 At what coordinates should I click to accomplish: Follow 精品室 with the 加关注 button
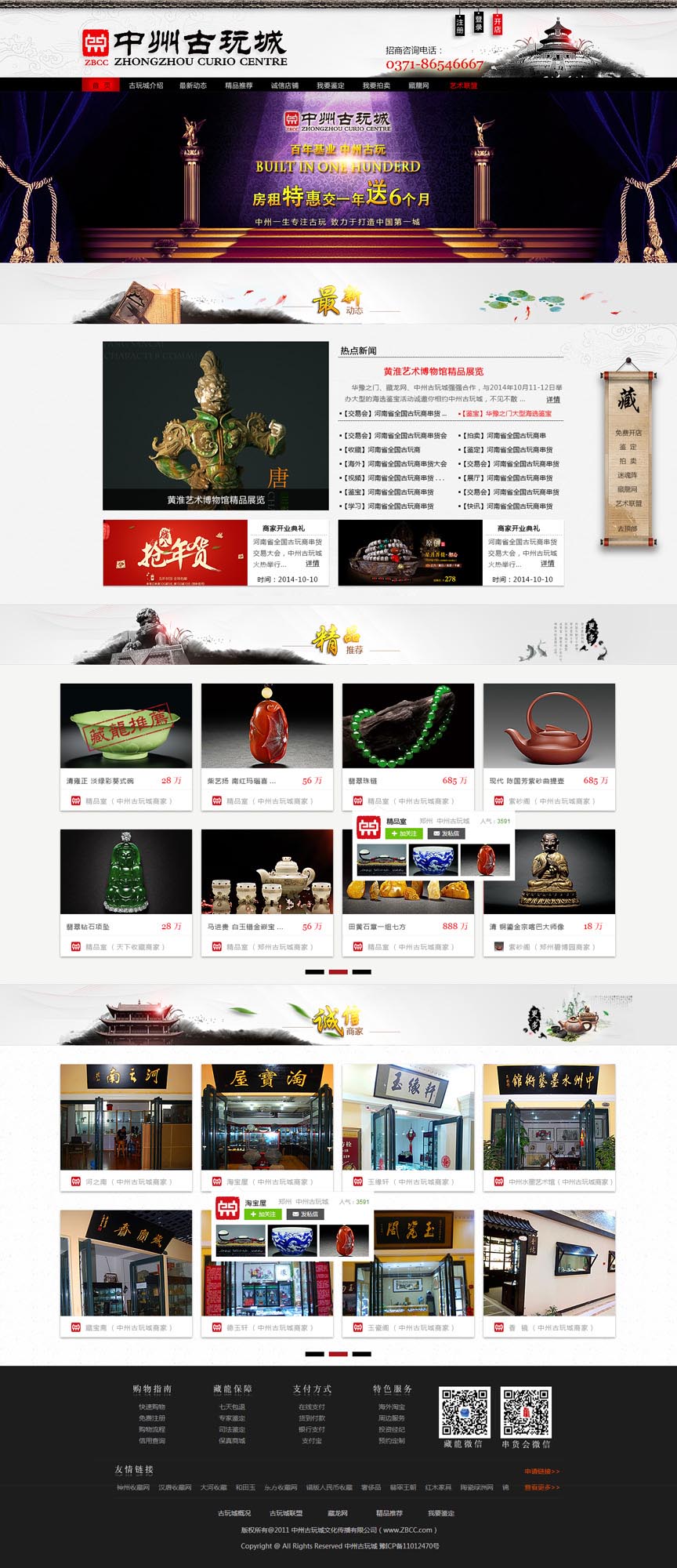[x=404, y=833]
